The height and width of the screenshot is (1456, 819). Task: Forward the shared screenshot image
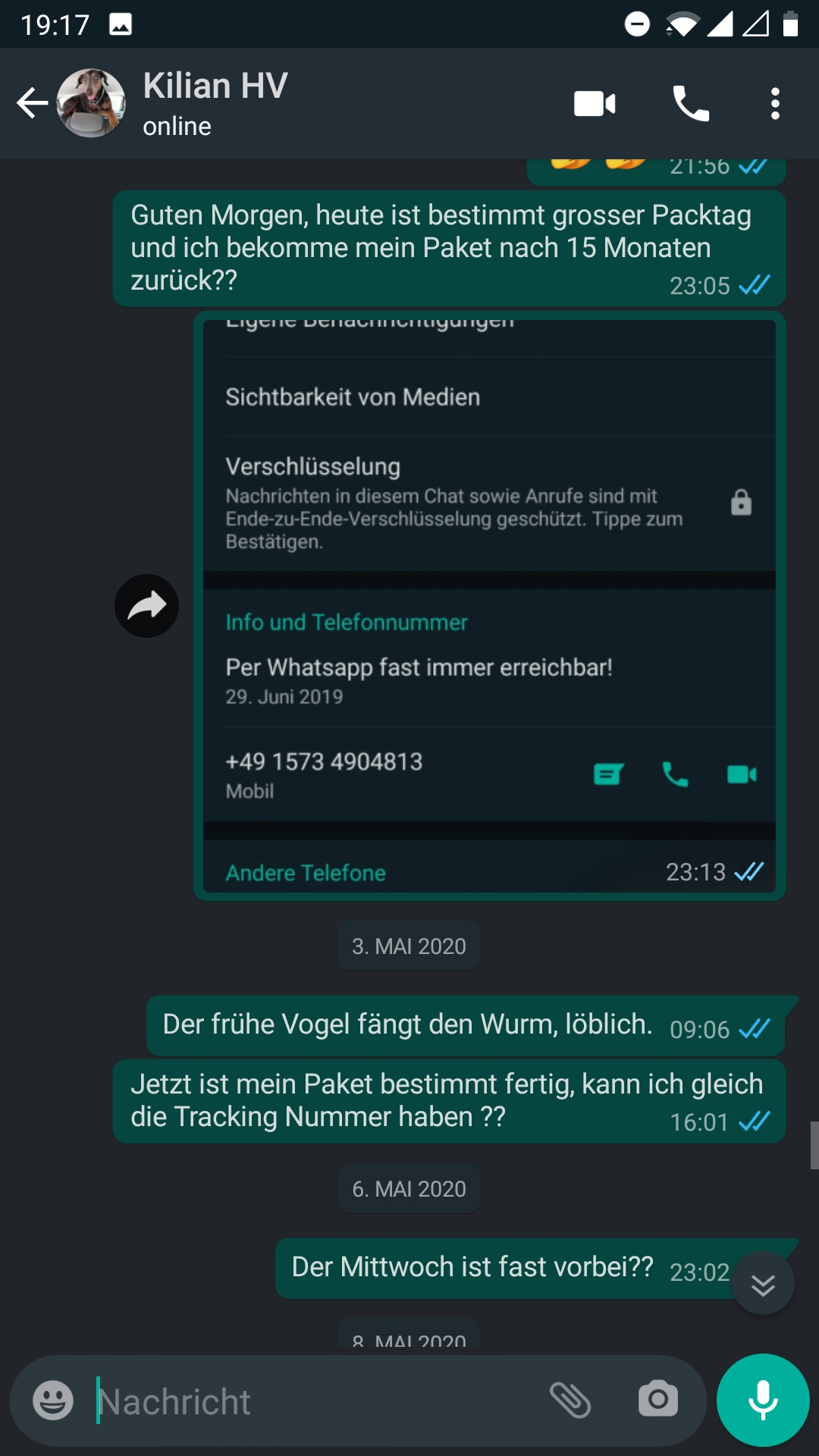146,606
